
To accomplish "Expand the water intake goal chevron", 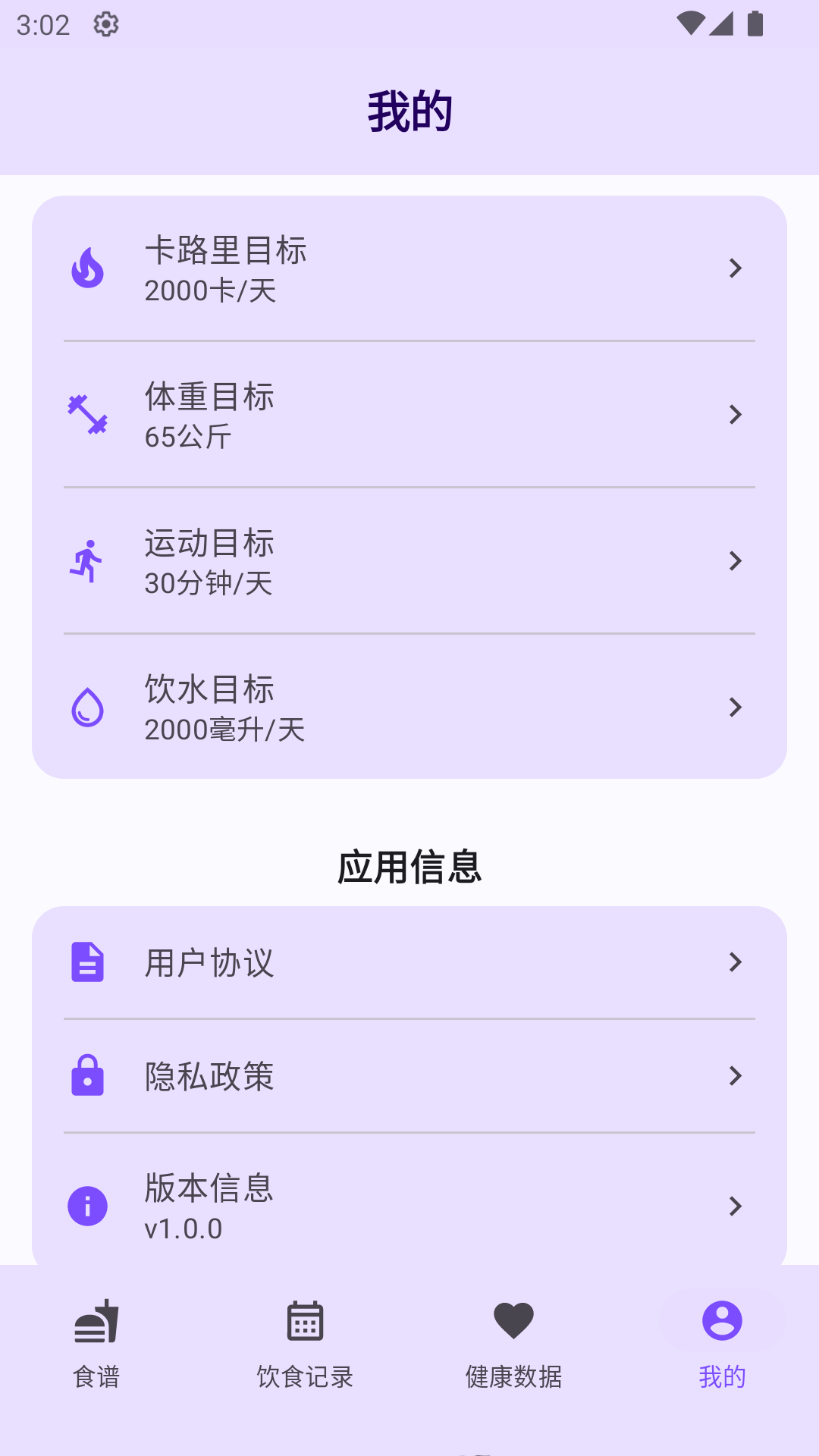I will pos(734,708).
